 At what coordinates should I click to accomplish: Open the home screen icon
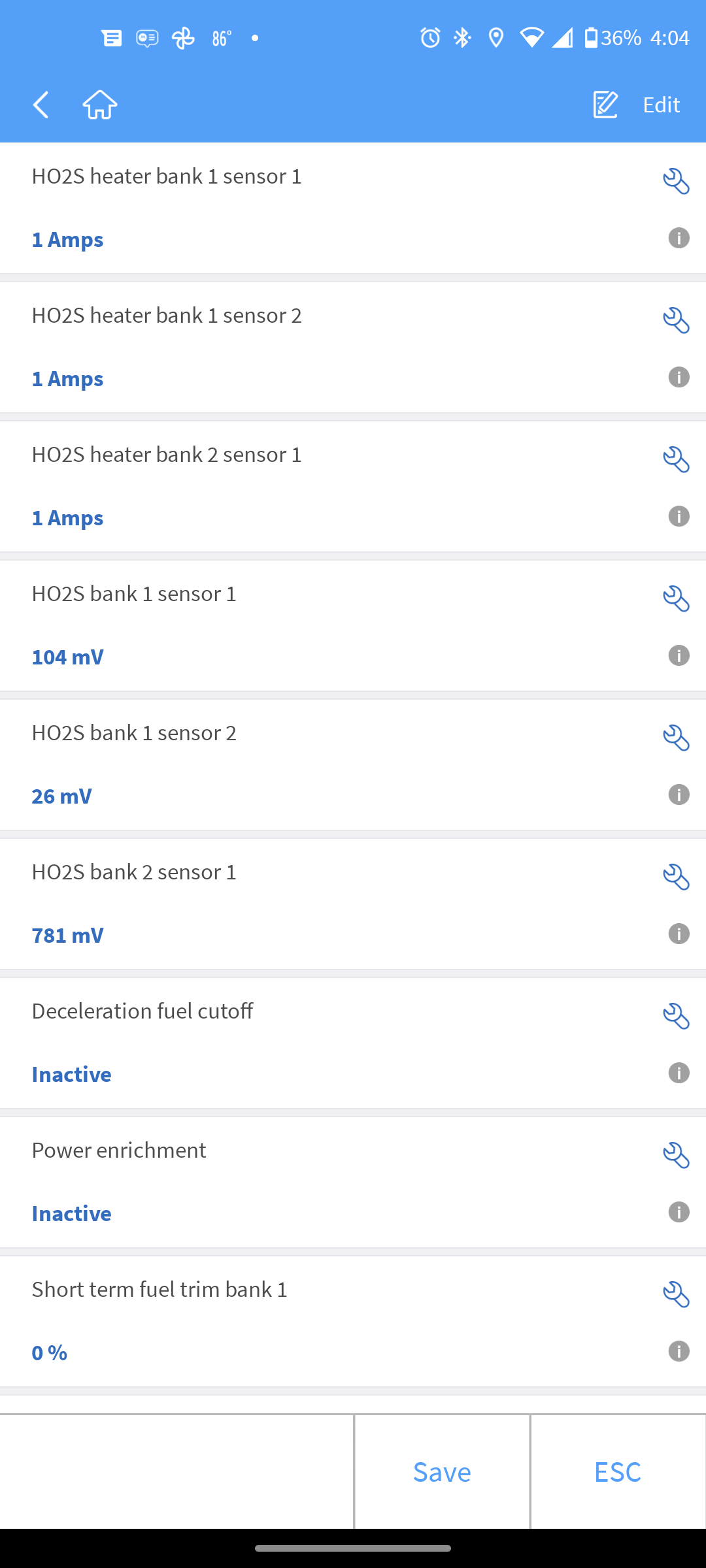pyautogui.click(x=100, y=105)
